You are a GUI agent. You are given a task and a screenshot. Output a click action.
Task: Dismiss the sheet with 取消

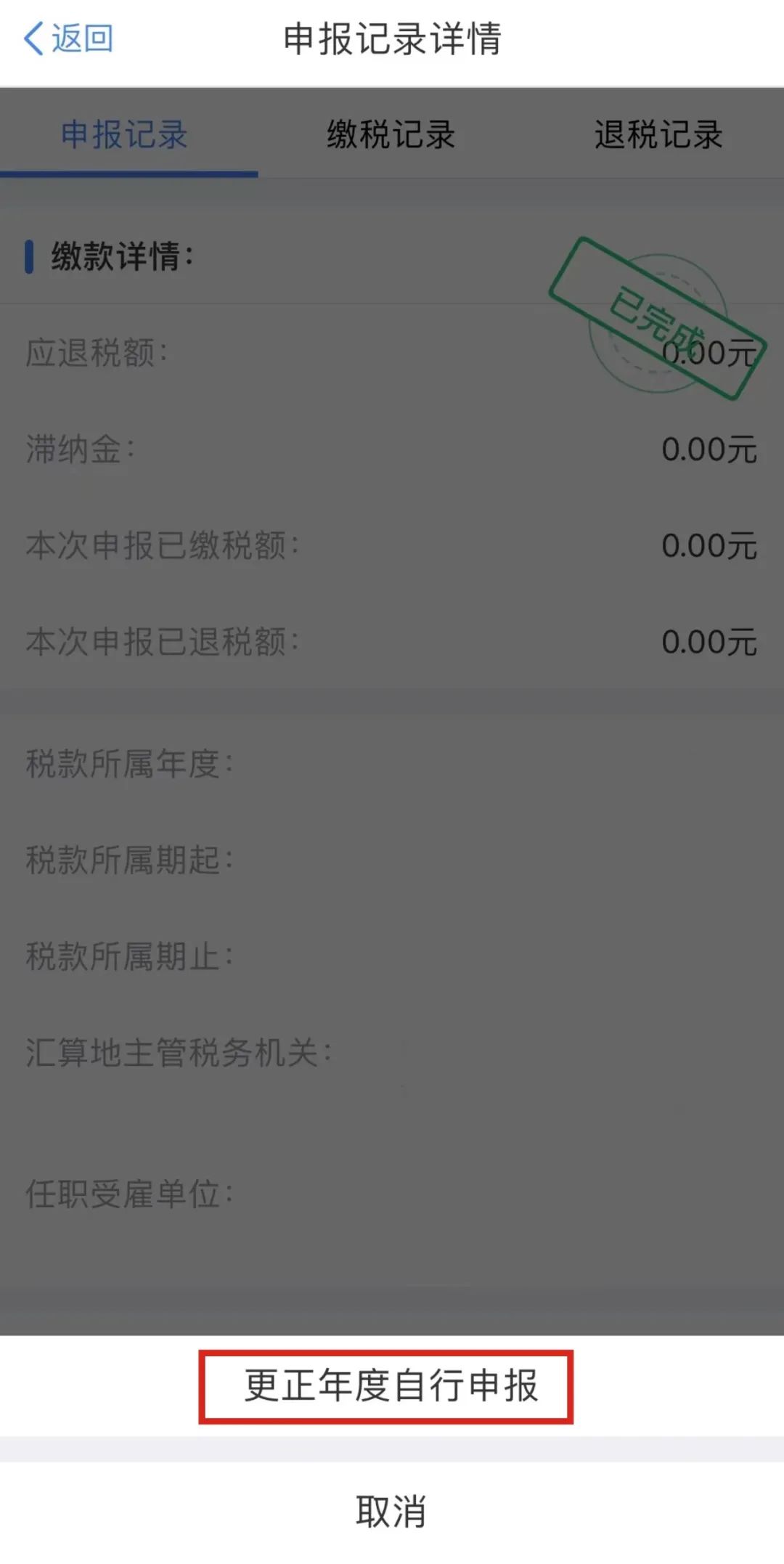coord(391,1512)
